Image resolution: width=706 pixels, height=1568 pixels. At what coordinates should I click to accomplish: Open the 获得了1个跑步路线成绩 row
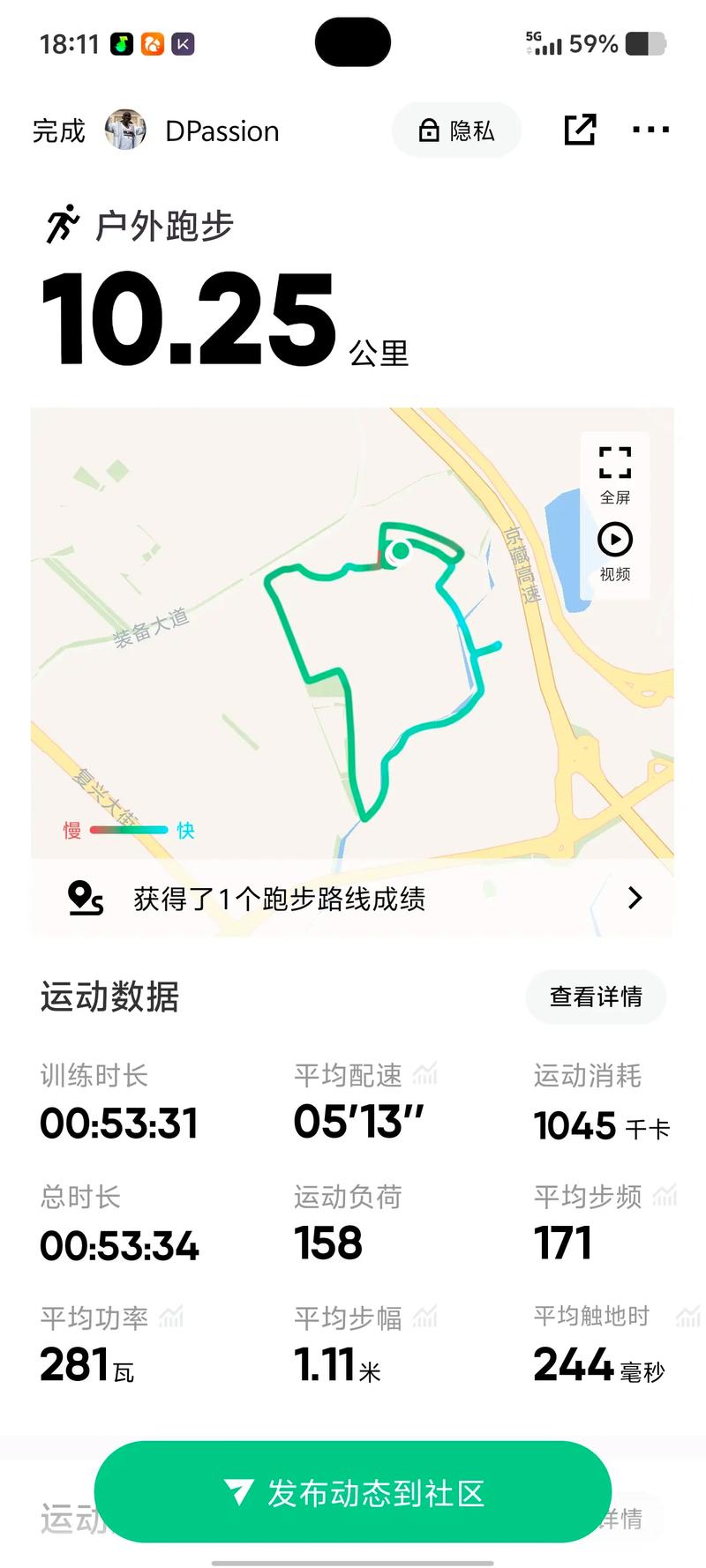(353, 898)
